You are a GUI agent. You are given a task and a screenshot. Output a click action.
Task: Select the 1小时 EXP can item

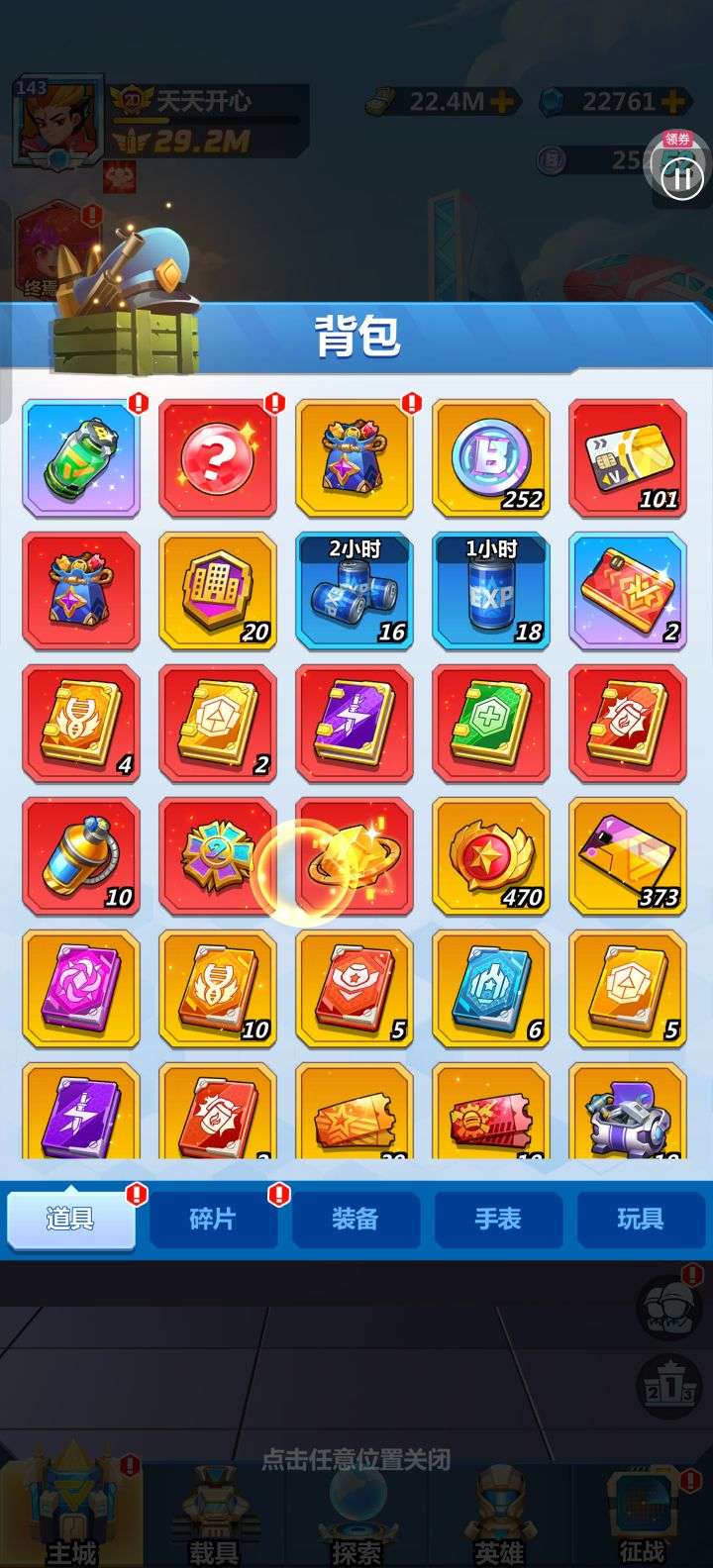click(491, 591)
